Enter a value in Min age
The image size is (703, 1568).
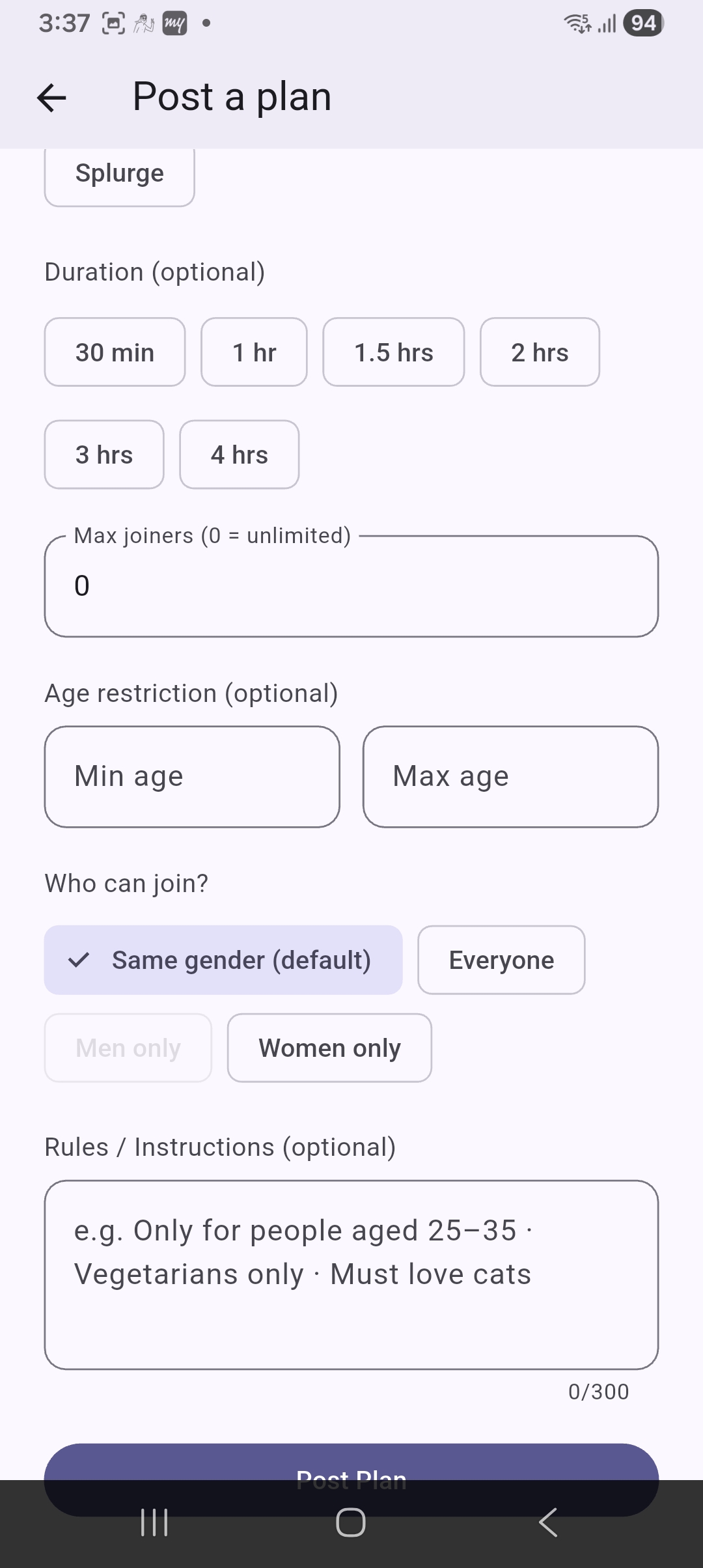(191, 776)
